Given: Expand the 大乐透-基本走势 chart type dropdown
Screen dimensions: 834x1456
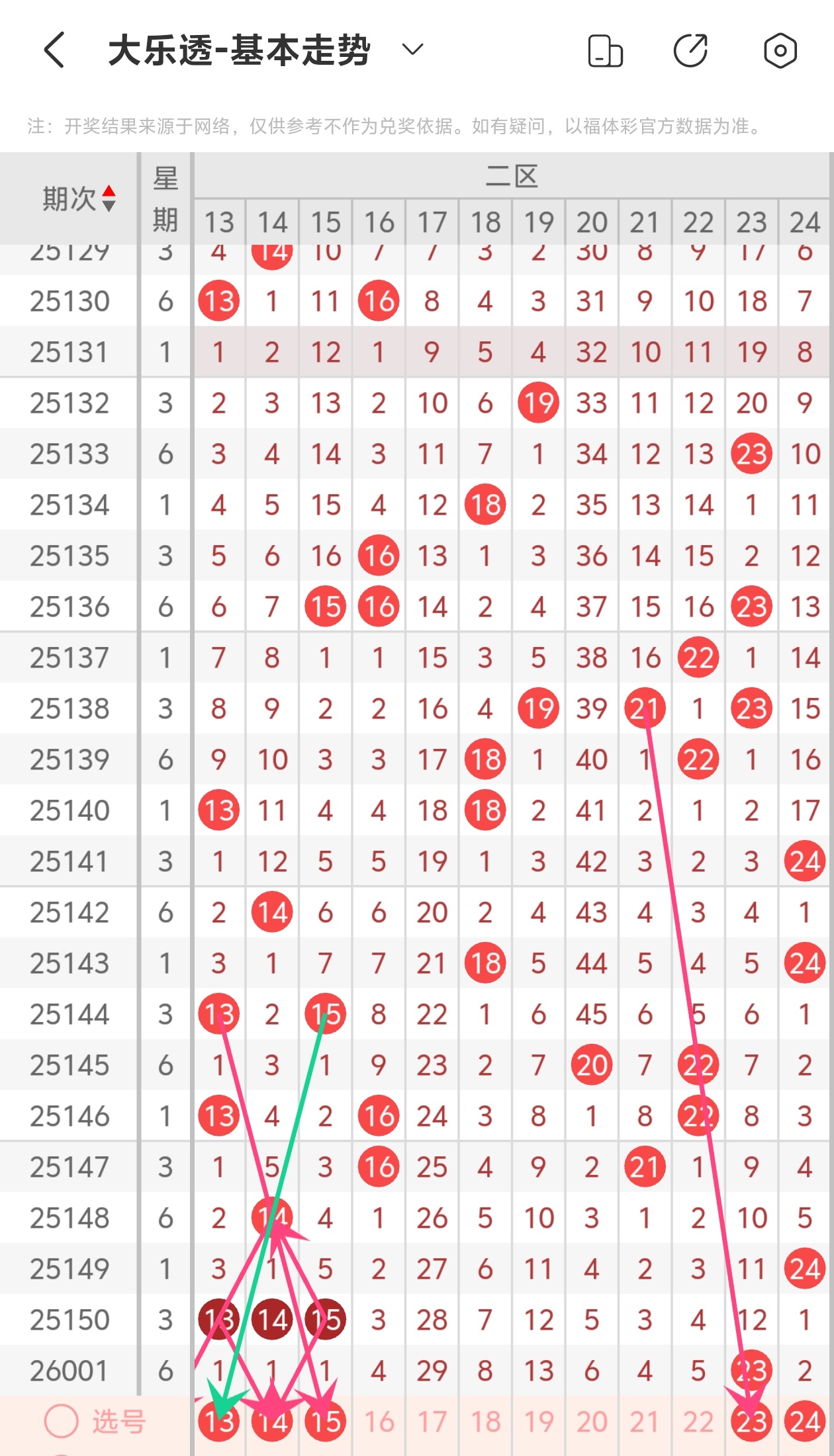Looking at the screenshot, I should [x=412, y=50].
